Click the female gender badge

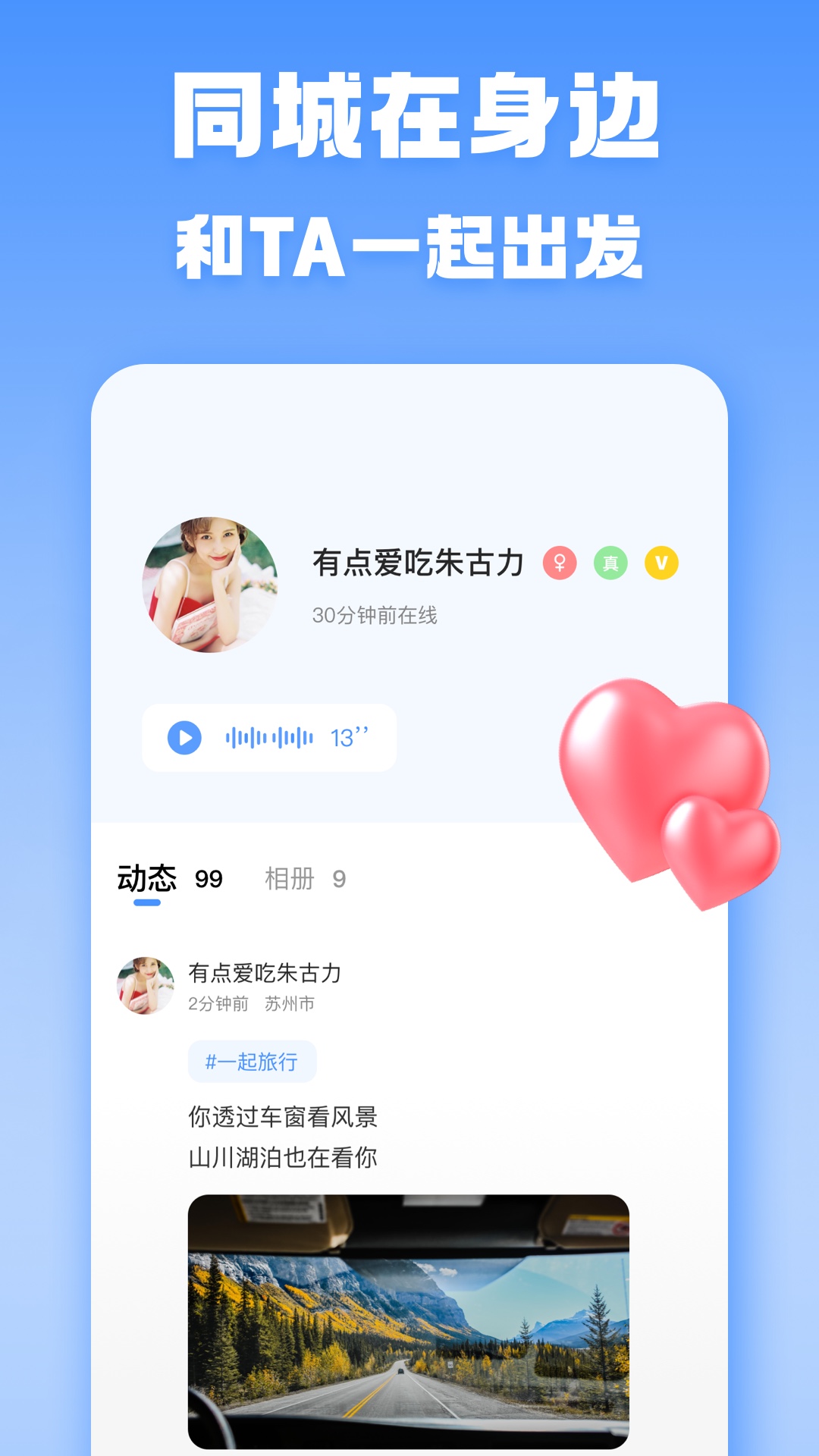click(560, 561)
